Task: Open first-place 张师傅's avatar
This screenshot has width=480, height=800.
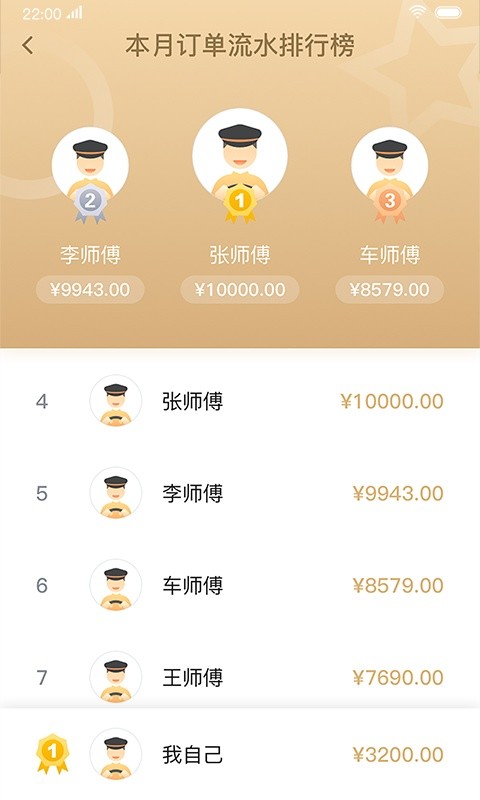Action: pos(240,156)
